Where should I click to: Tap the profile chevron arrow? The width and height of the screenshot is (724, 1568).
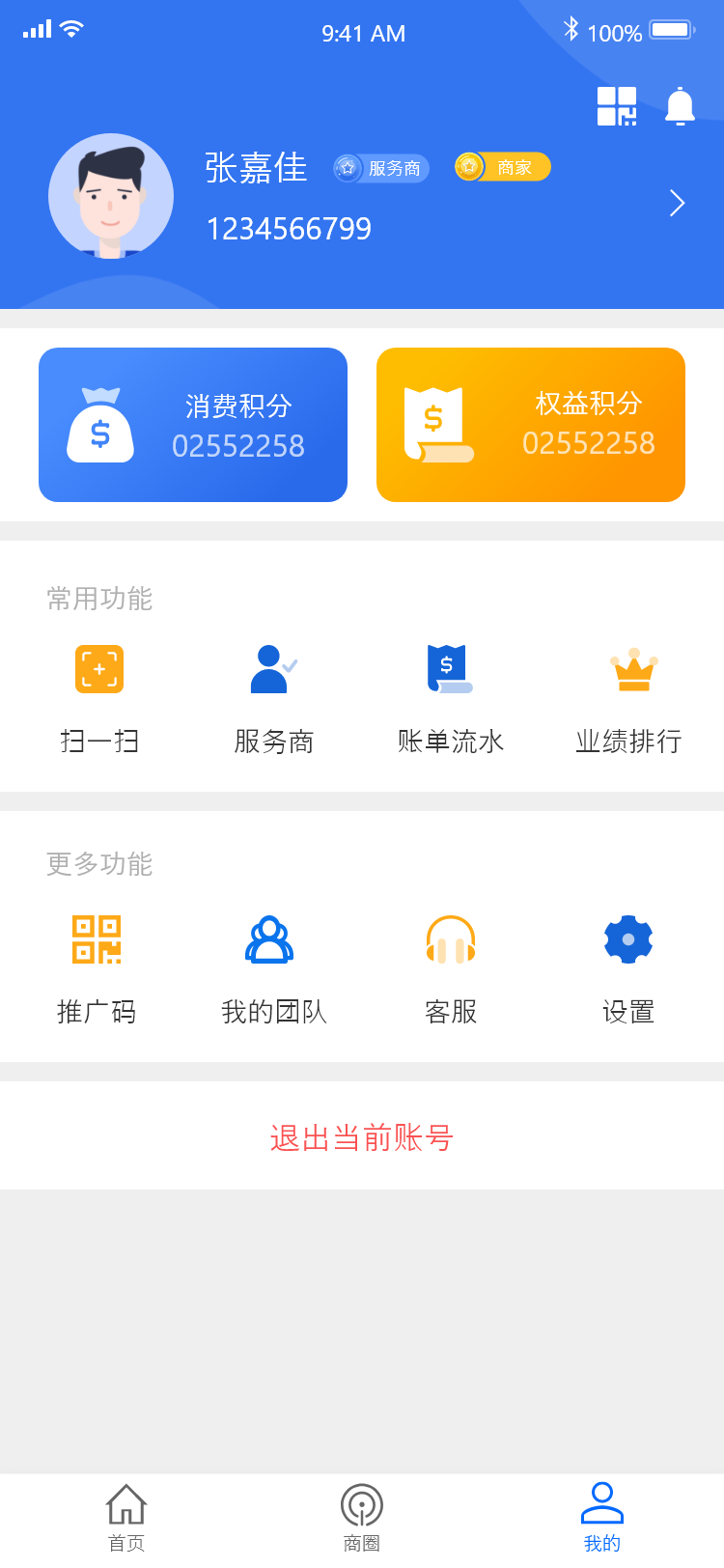point(678,203)
